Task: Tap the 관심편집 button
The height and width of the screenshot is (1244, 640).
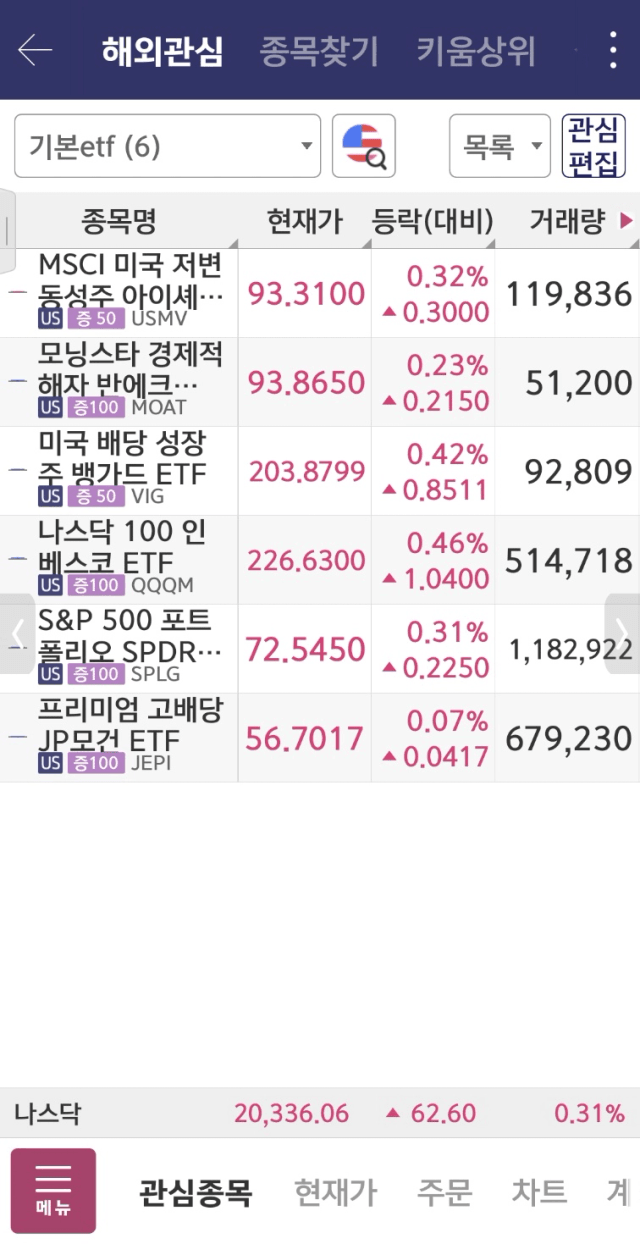Action: click(x=594, y=146)
